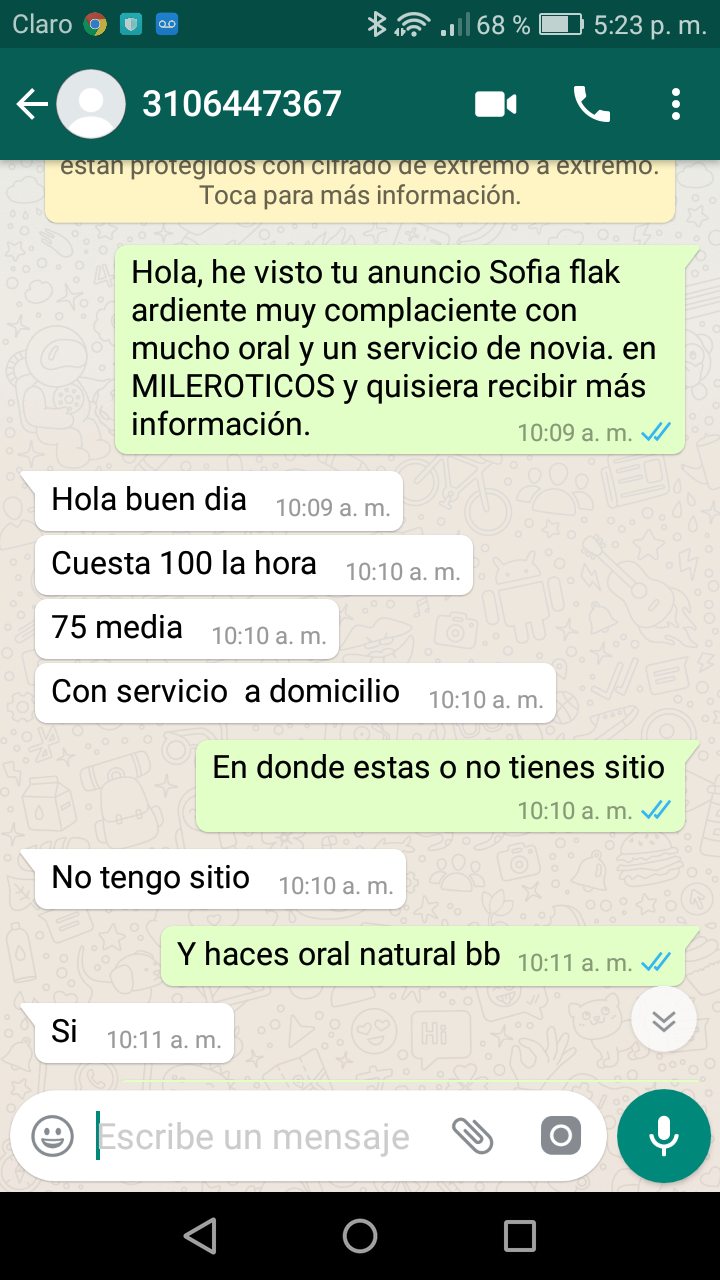Attach a file with the paperclip
The height and width of the screenshot is (1280, 720).
coord(472,1136)
